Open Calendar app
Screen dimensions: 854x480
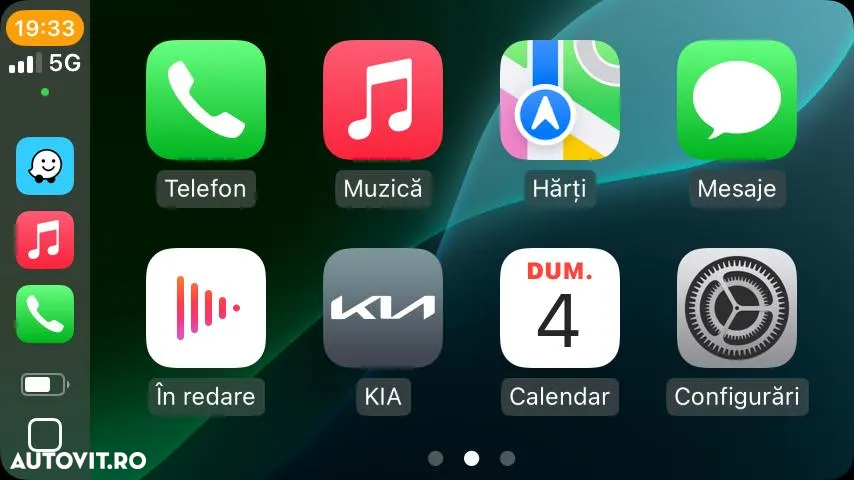pyautogui.click(x=560, y=308)
